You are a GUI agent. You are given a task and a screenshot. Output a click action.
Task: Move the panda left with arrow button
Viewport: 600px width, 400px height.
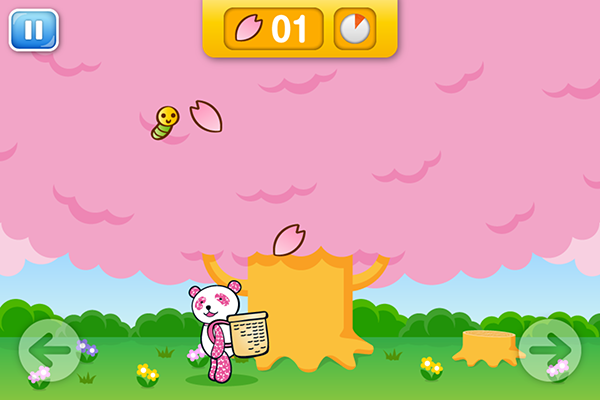pyautogui.click(x=49, y=350)
